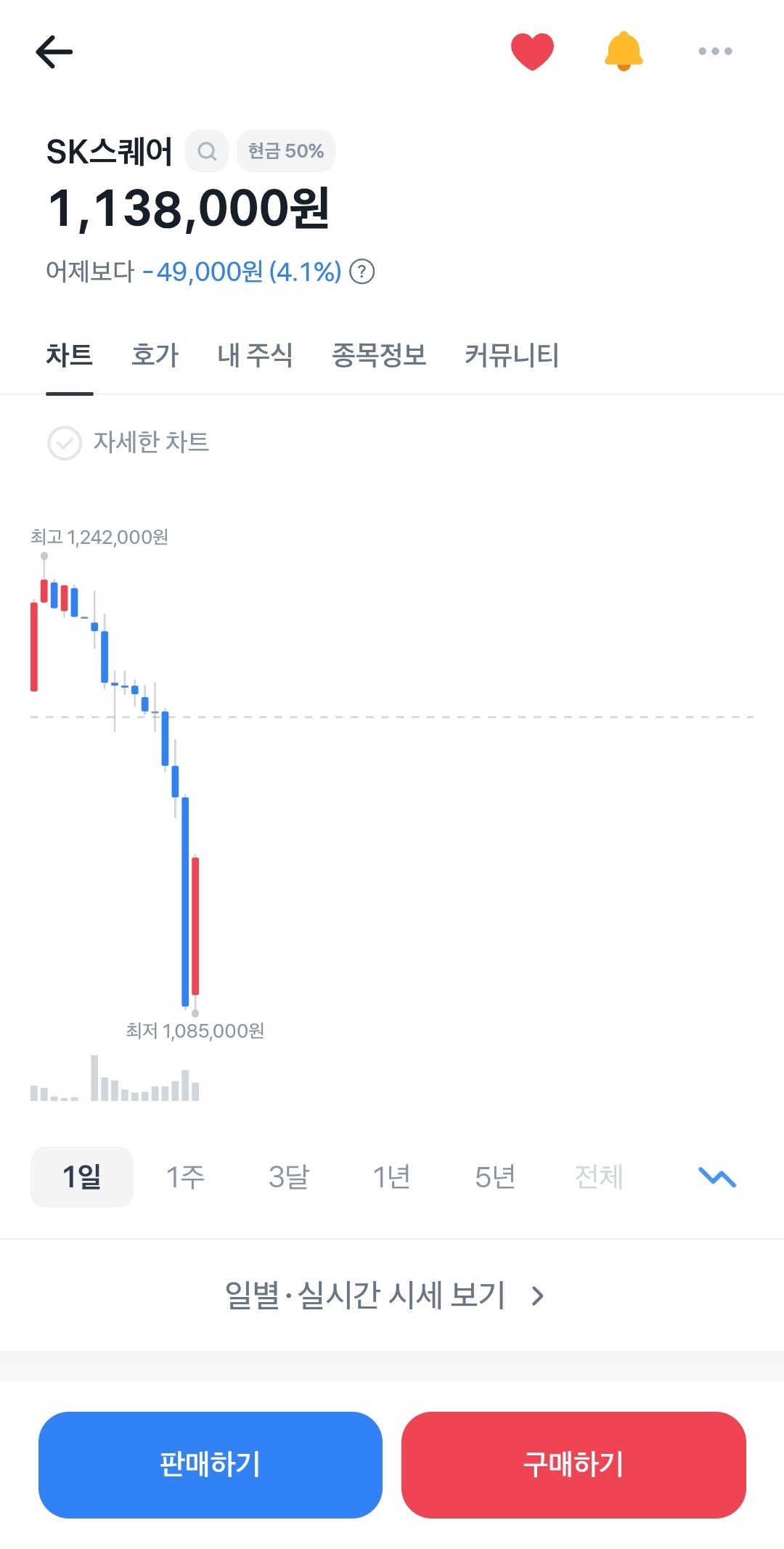Switch to the 내 주식 tab
Image resolution: width=784 pixels, height=1549 pixels.
(x=255, y=355)
